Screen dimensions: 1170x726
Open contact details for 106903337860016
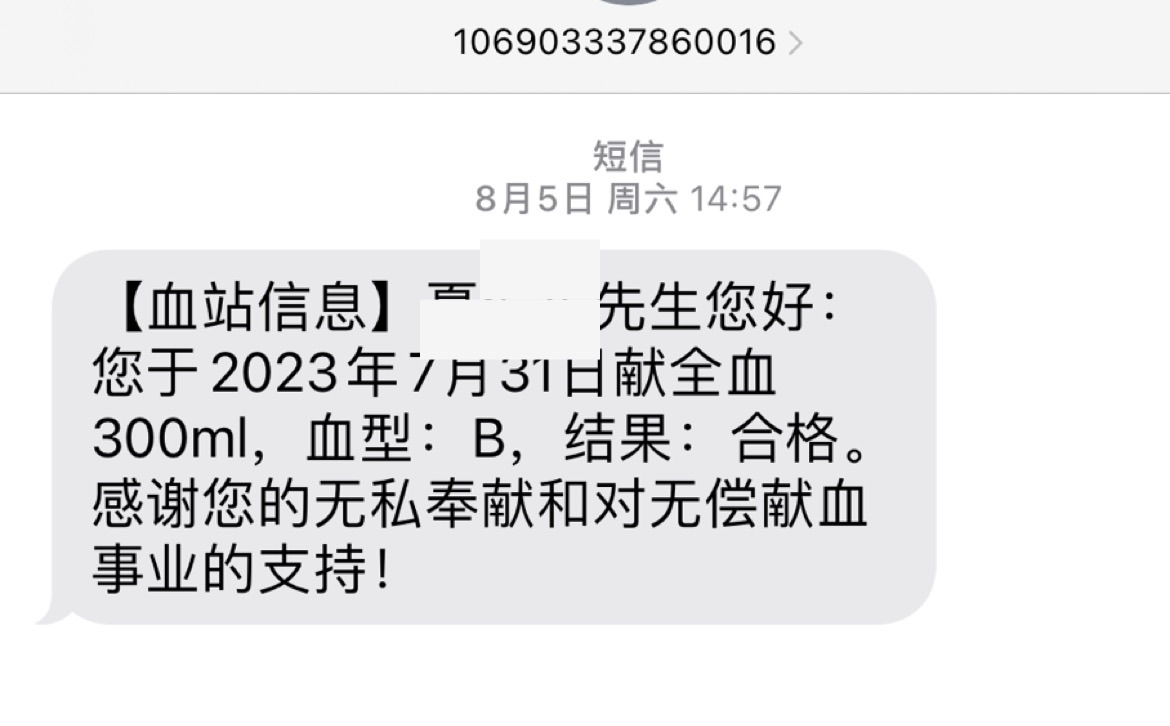tap(627, 42)
